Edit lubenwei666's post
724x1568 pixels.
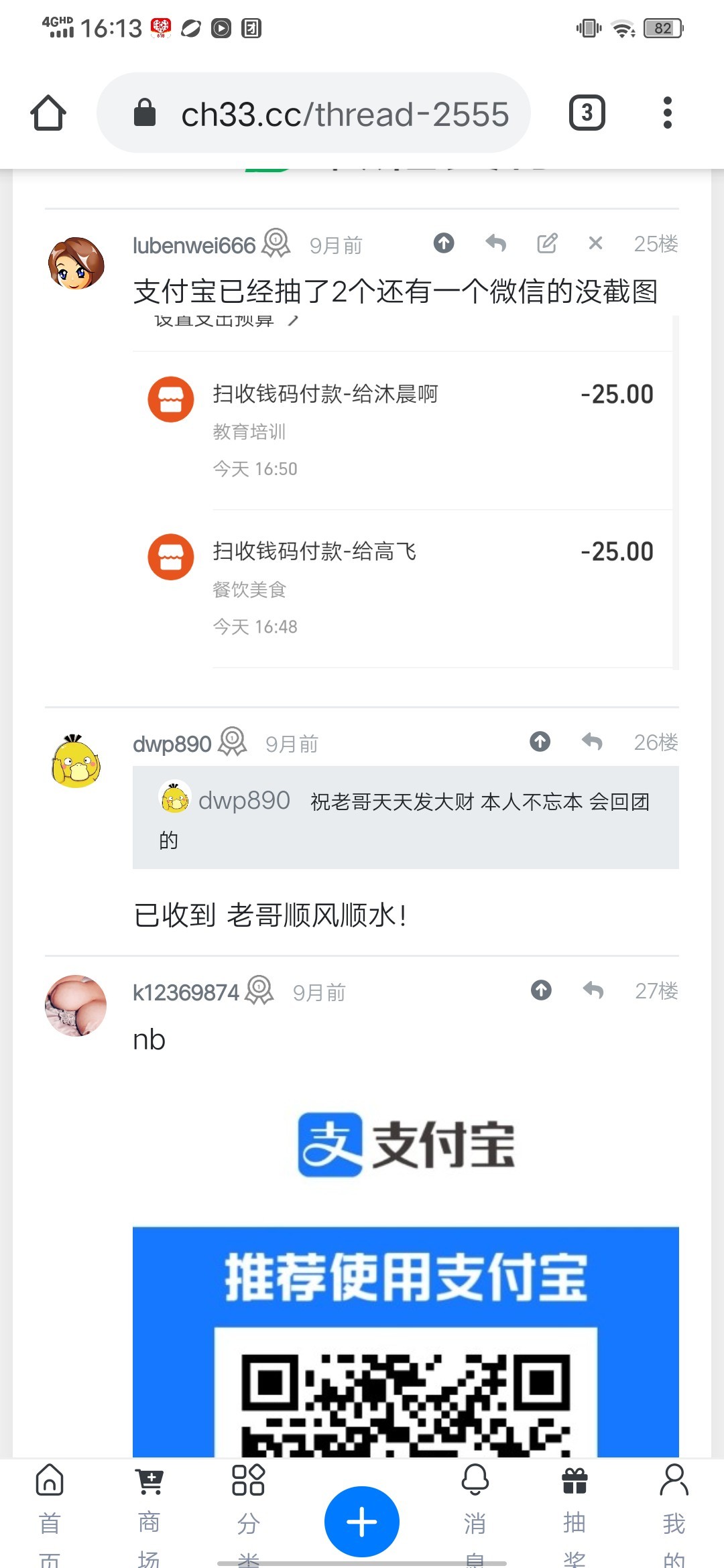tap(547, 243)
